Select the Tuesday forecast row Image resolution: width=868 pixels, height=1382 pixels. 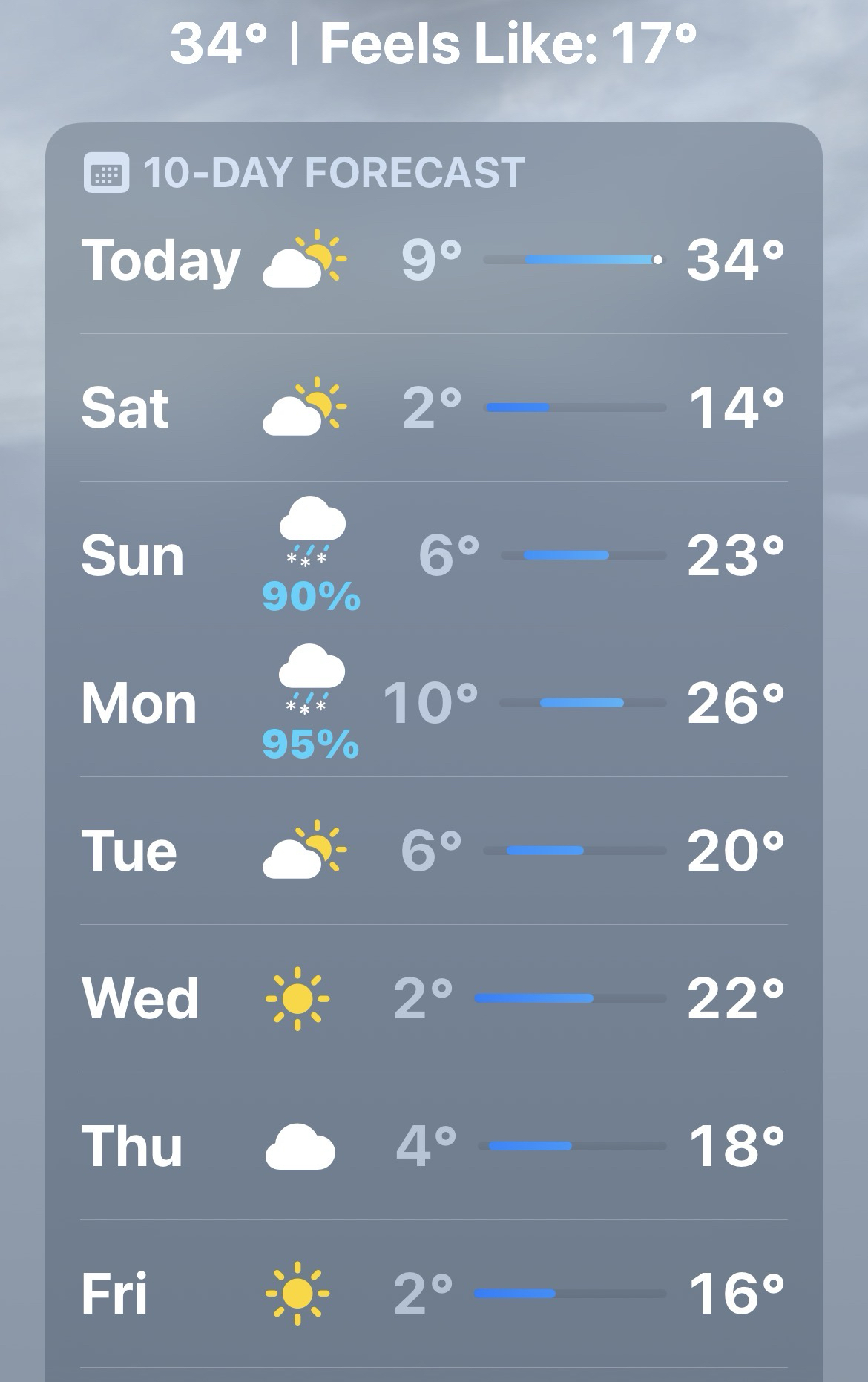click(433, 851)
